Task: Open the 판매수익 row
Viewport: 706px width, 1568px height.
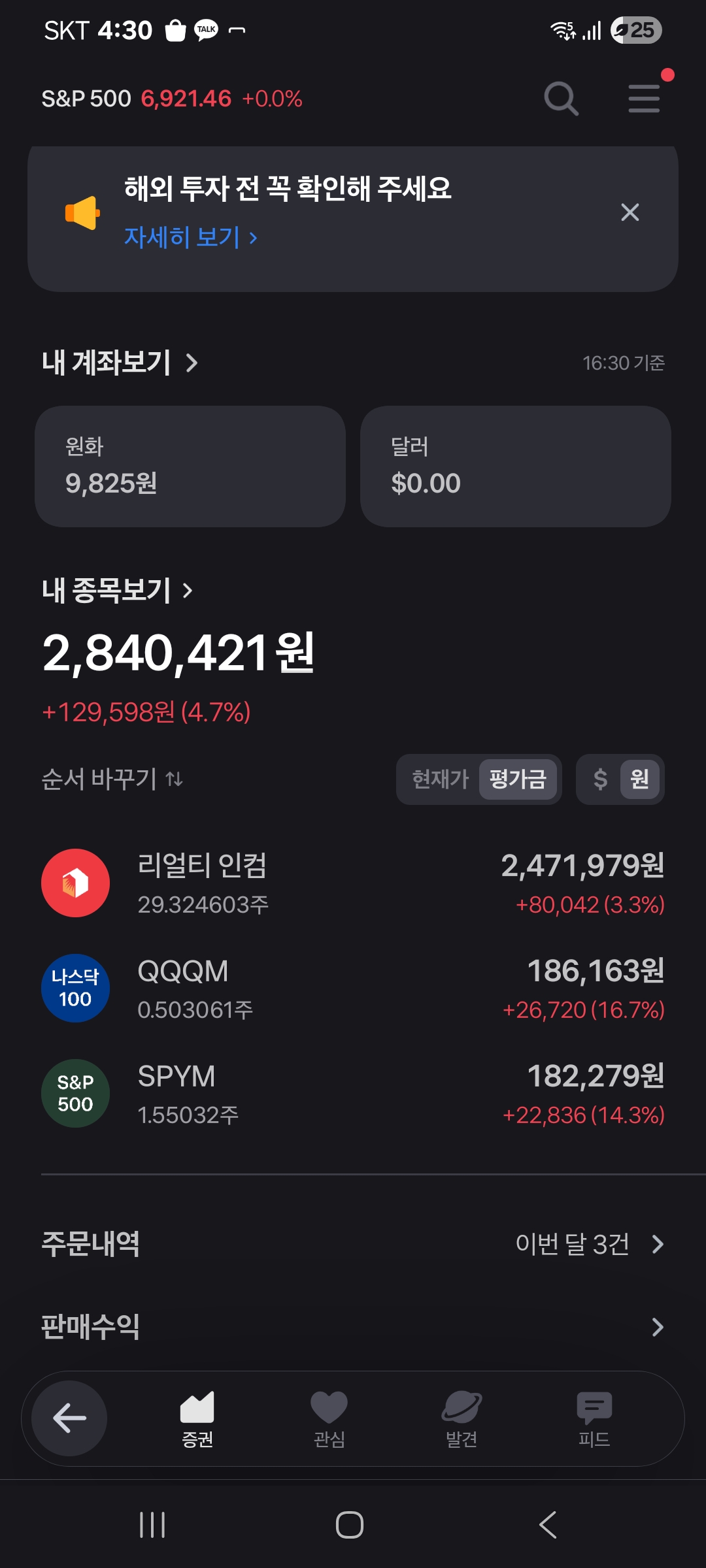Action: (x=353, y=1327)
